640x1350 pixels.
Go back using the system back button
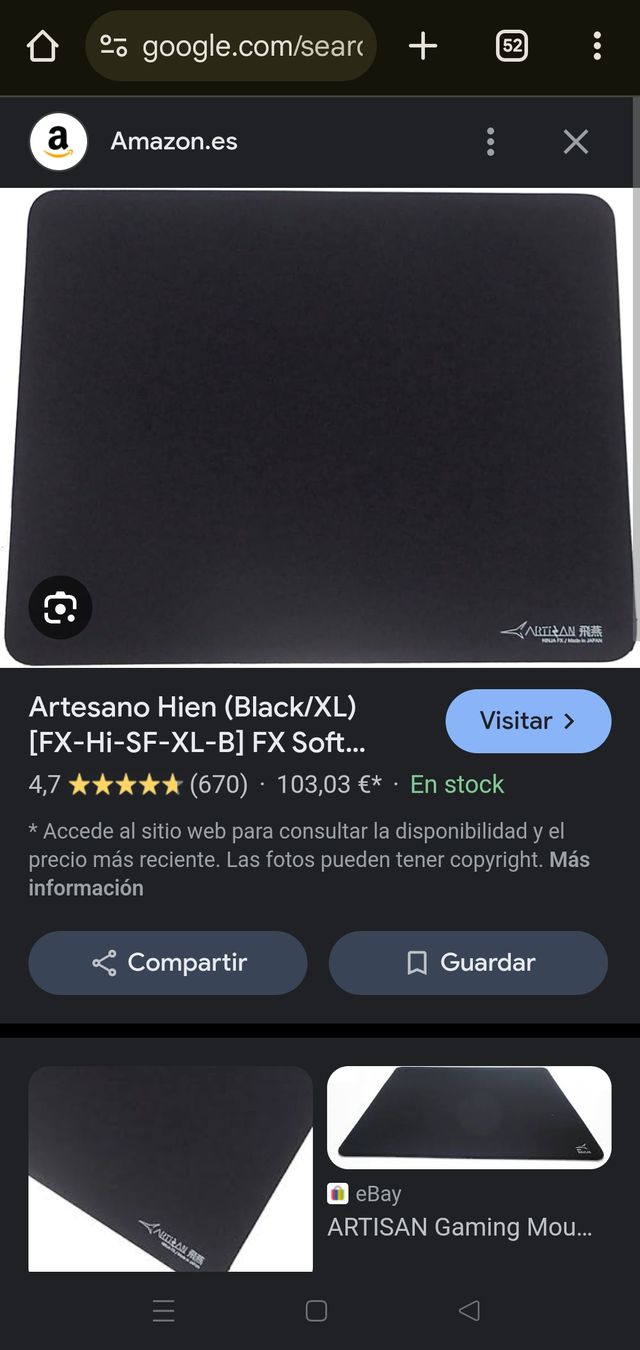point(468,1310)
